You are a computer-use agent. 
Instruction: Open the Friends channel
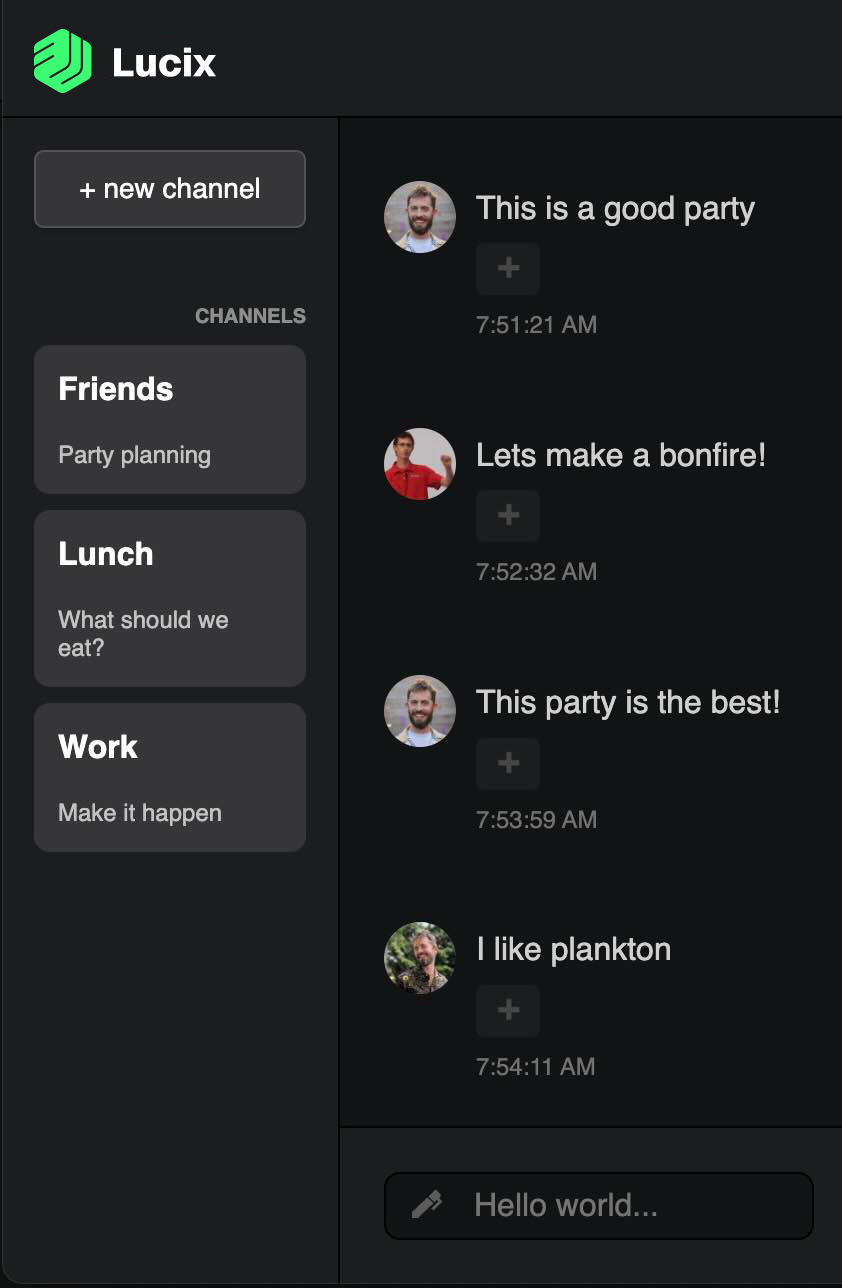point(170,419)
